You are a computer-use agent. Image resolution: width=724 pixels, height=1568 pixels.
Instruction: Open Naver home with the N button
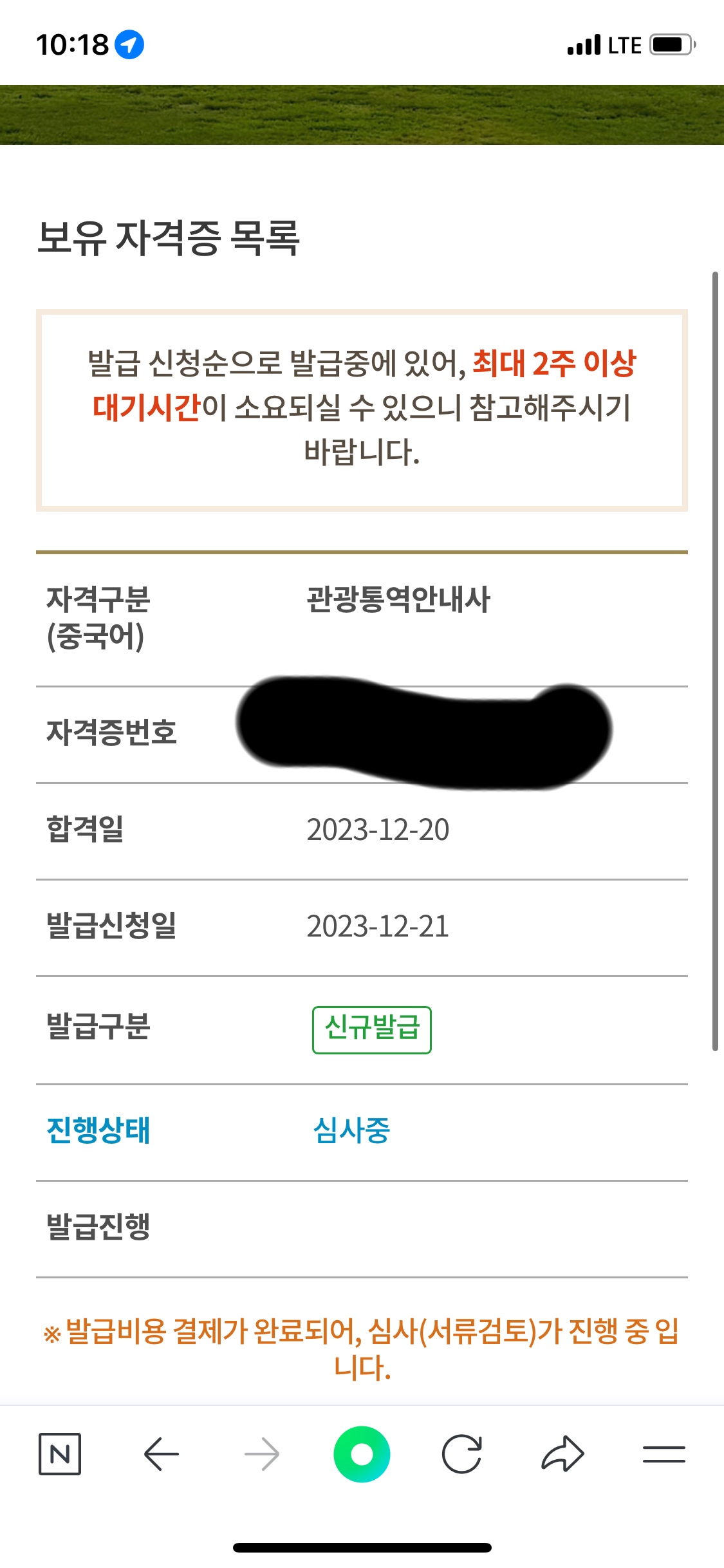coord(60,1453)
